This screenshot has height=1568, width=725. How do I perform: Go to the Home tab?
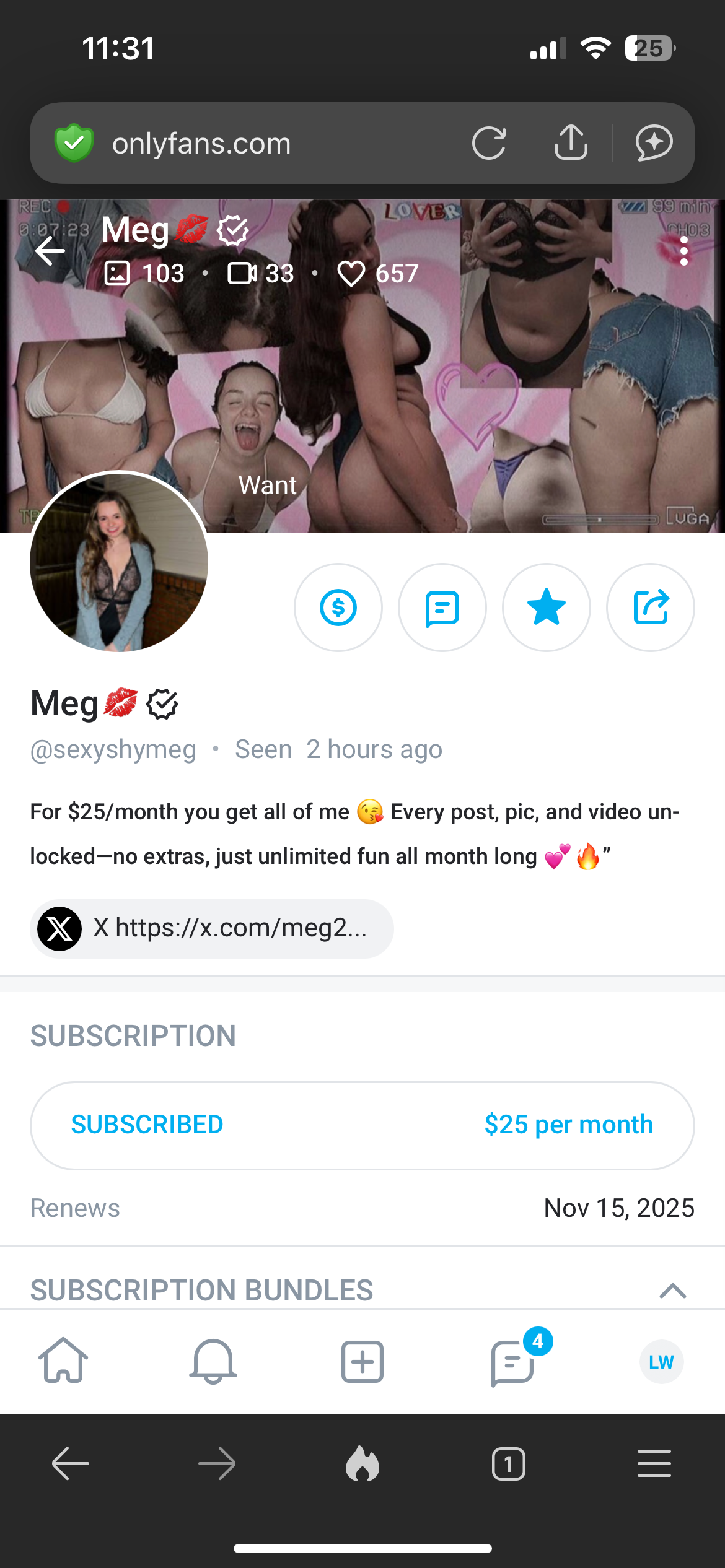(x=63, y=1361)
